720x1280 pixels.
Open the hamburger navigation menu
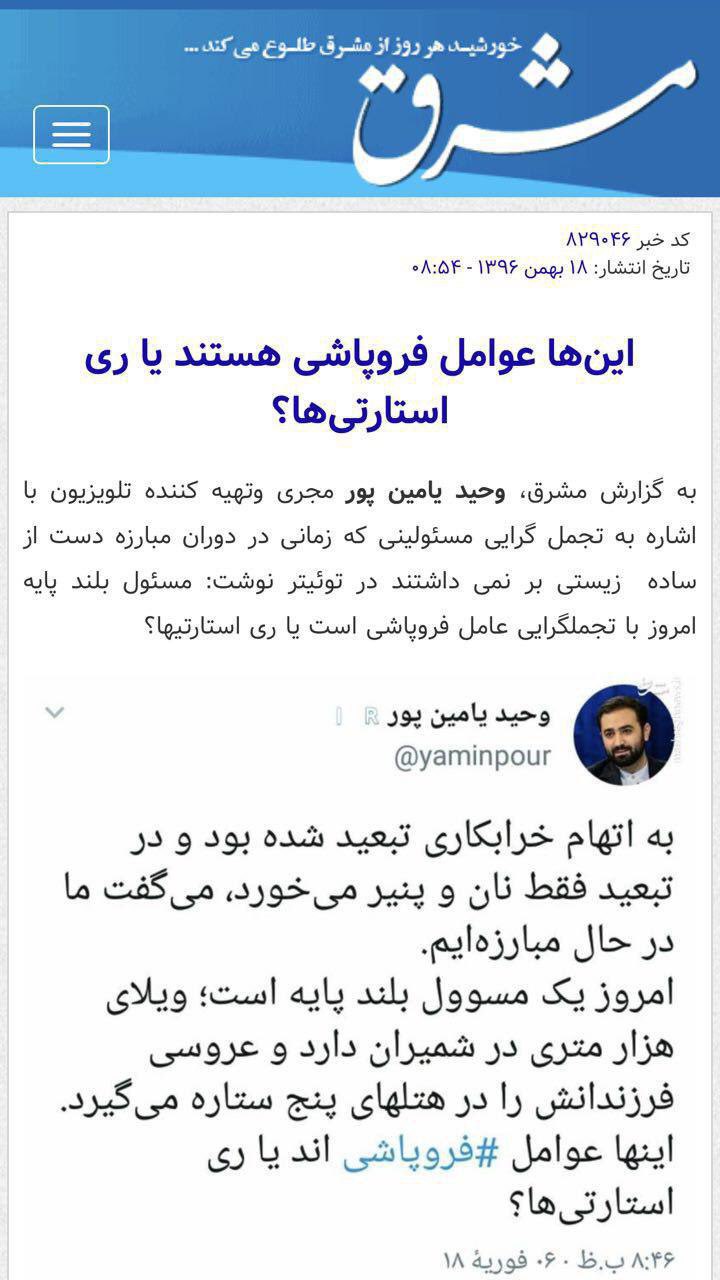(x=71, y=134)
